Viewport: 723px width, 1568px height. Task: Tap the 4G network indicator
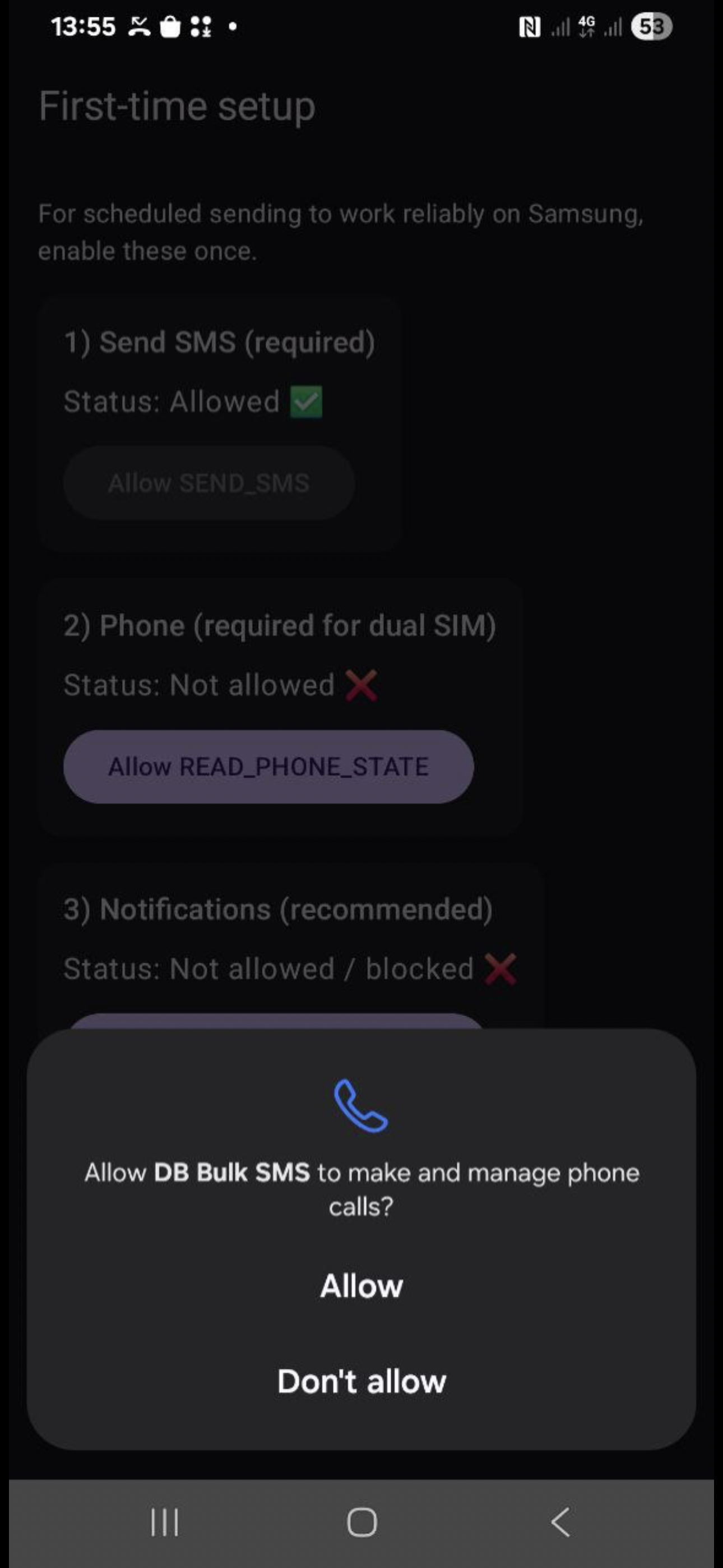click(586, 26)
